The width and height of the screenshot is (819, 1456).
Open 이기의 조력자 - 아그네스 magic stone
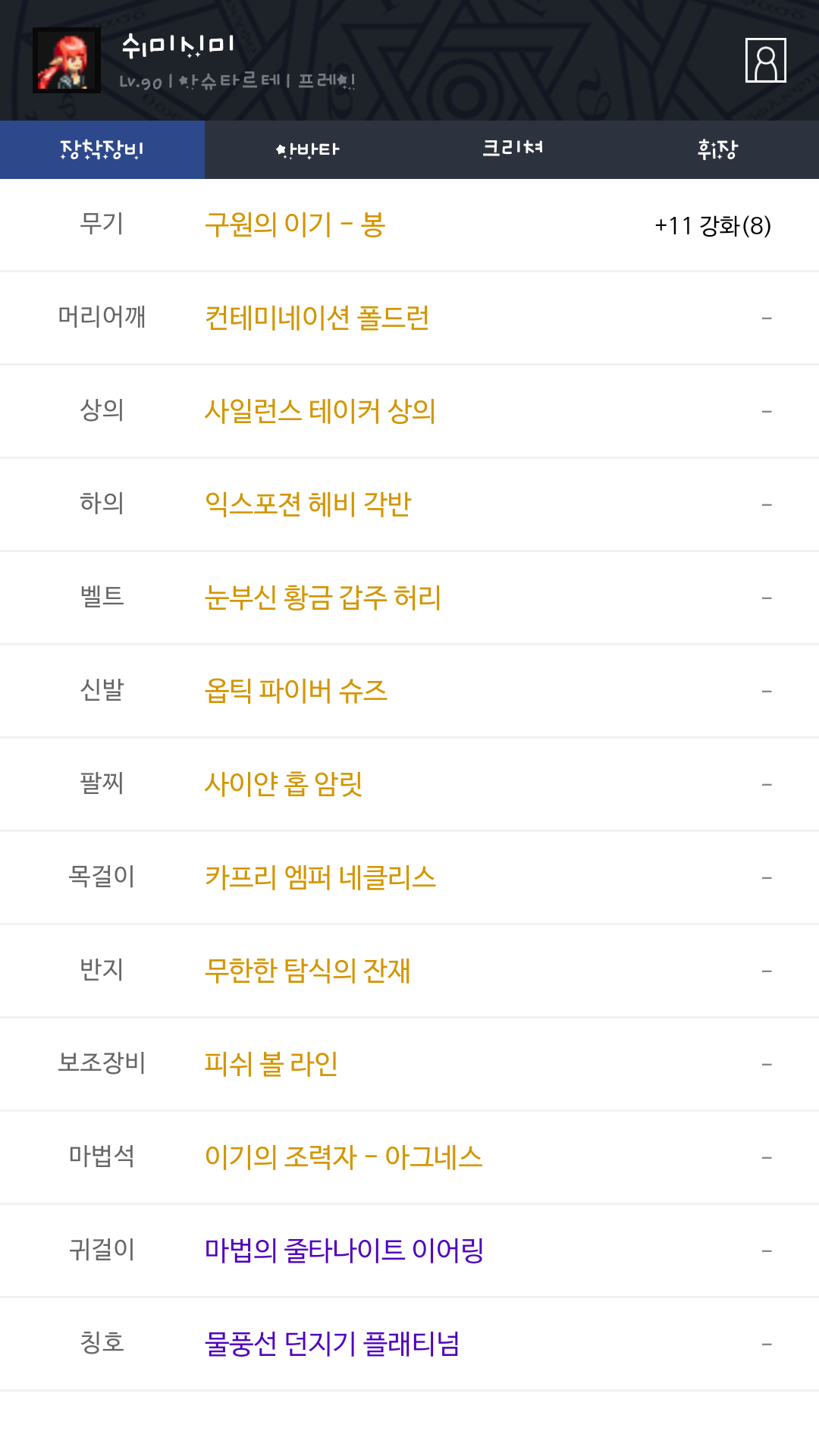344,1157
